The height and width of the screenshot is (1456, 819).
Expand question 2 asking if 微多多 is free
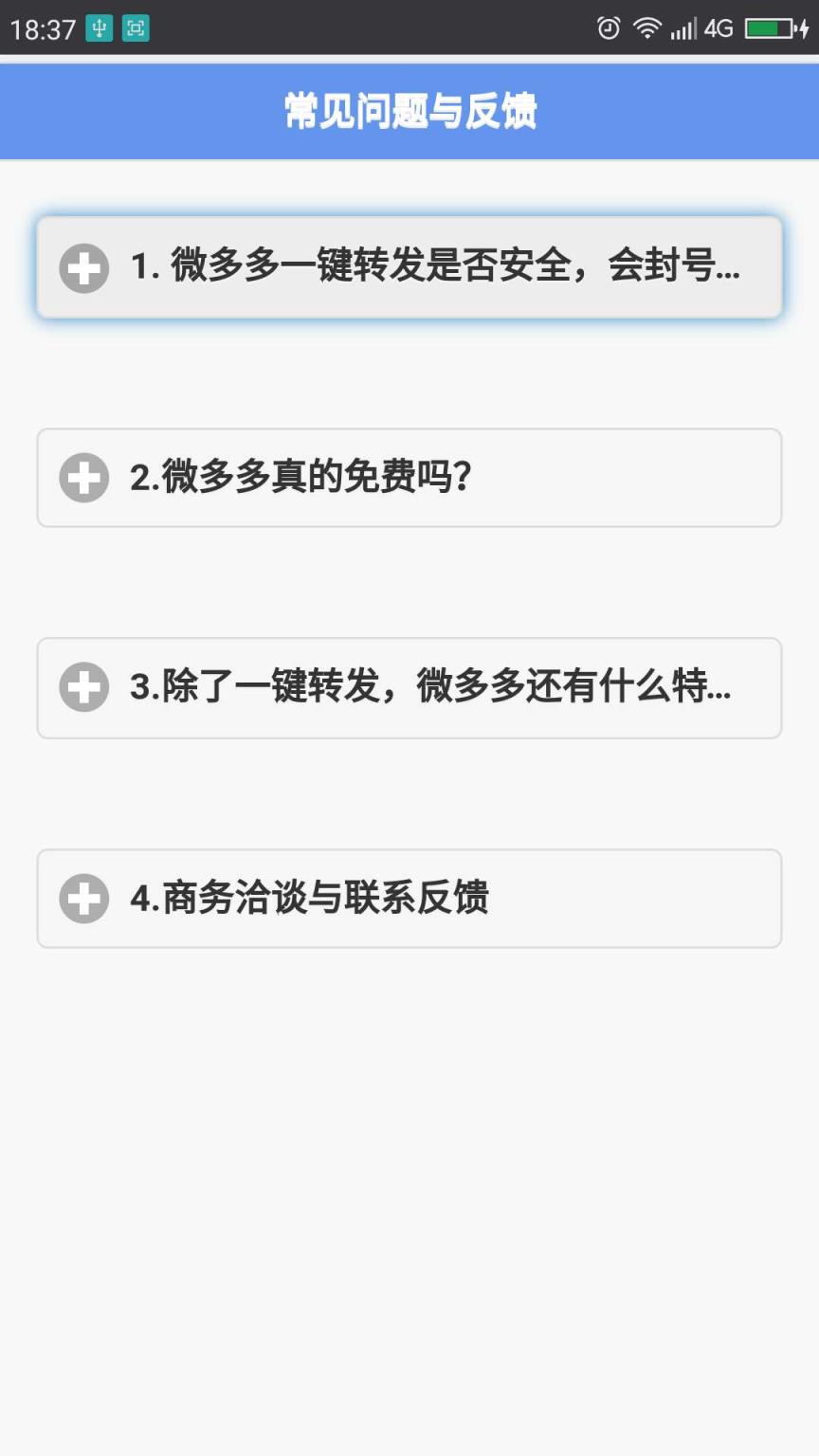(408, 478)
